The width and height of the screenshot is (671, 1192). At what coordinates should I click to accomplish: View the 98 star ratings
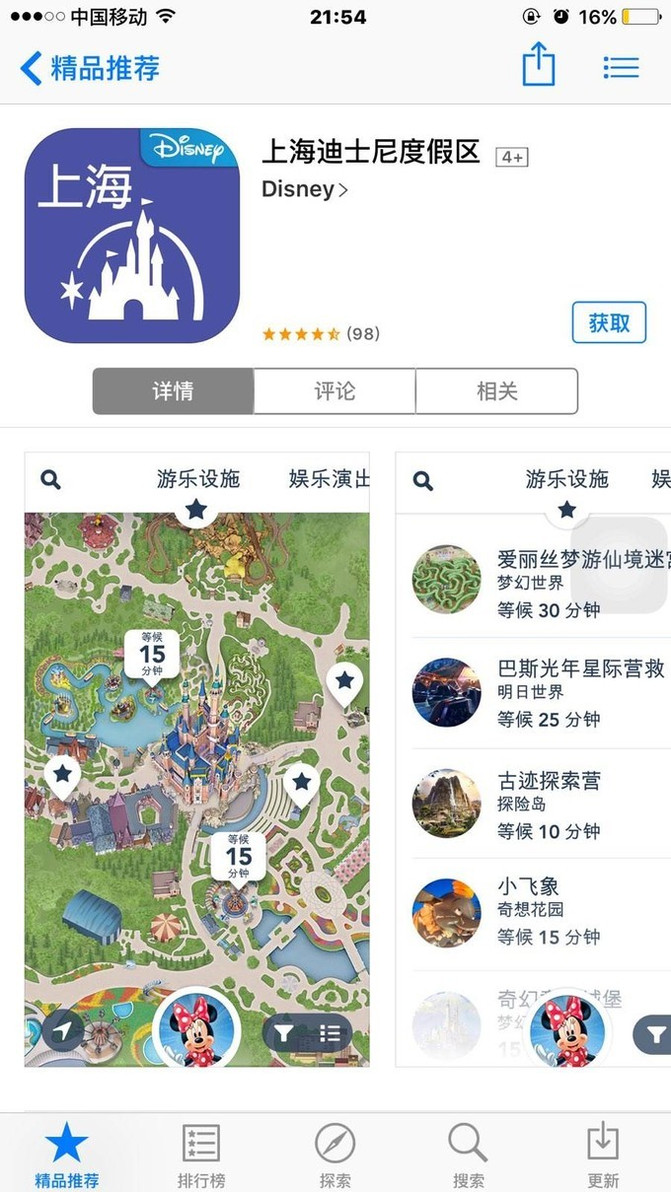tap(320, 334)
